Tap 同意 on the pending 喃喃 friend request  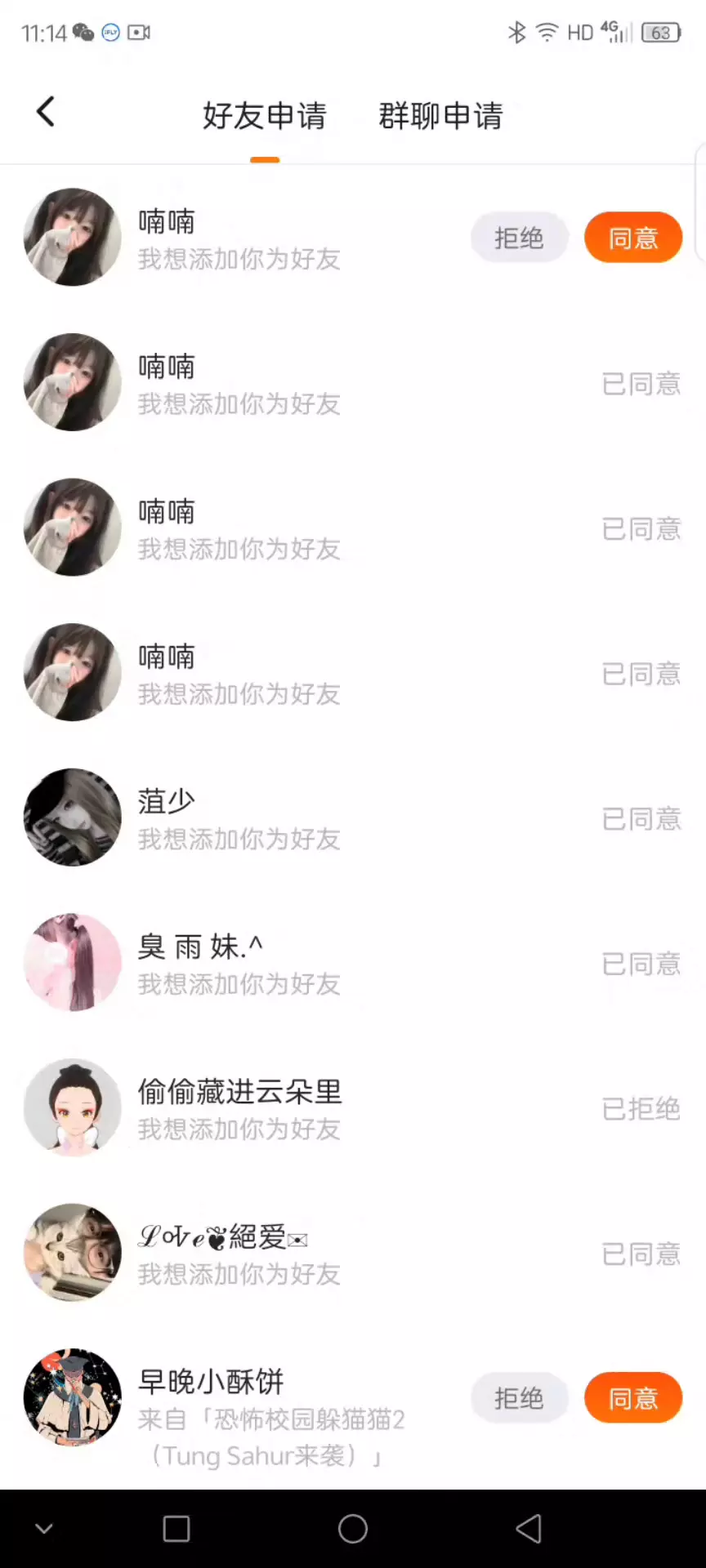[x=632, y=238]
